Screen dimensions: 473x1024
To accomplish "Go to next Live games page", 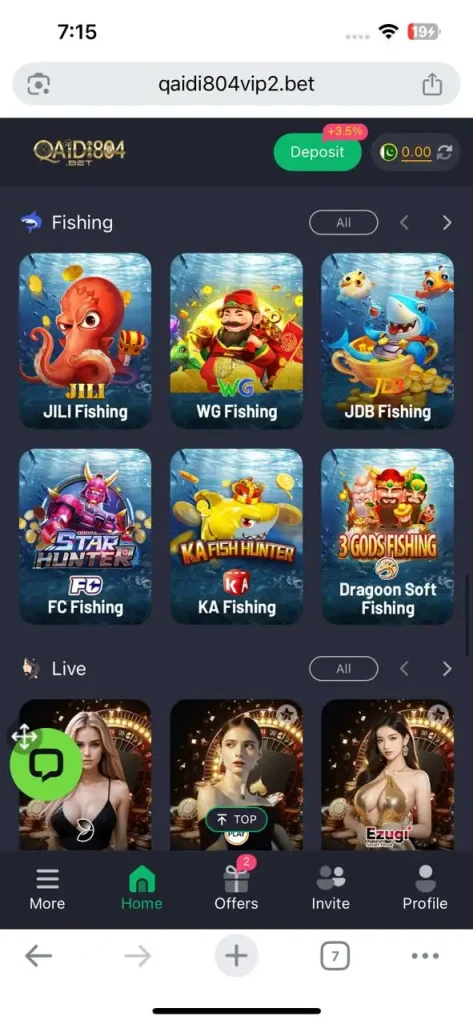I will click(x=447, y=669).
